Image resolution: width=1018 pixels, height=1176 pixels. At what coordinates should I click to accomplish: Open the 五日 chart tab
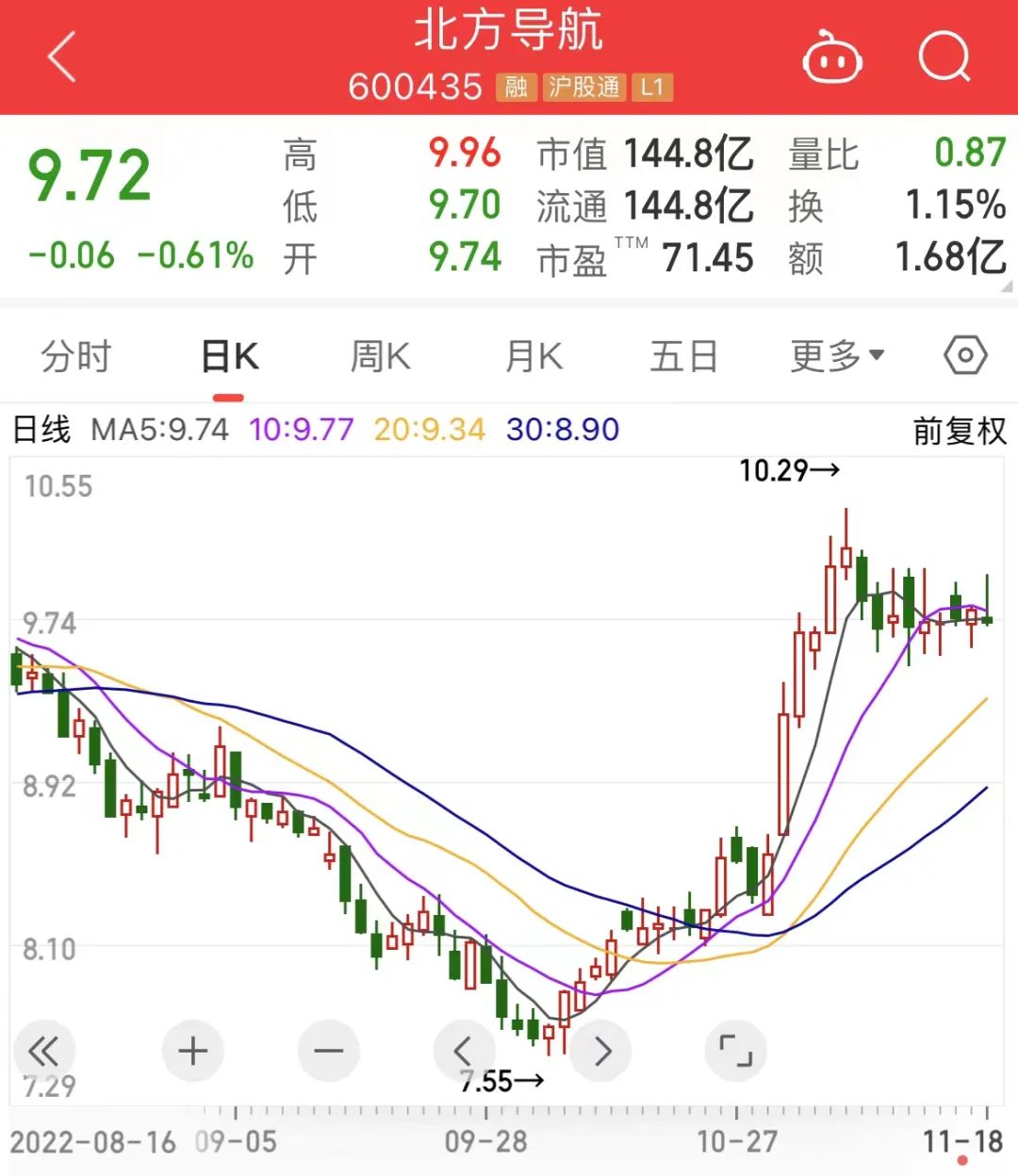click(684, 357)
